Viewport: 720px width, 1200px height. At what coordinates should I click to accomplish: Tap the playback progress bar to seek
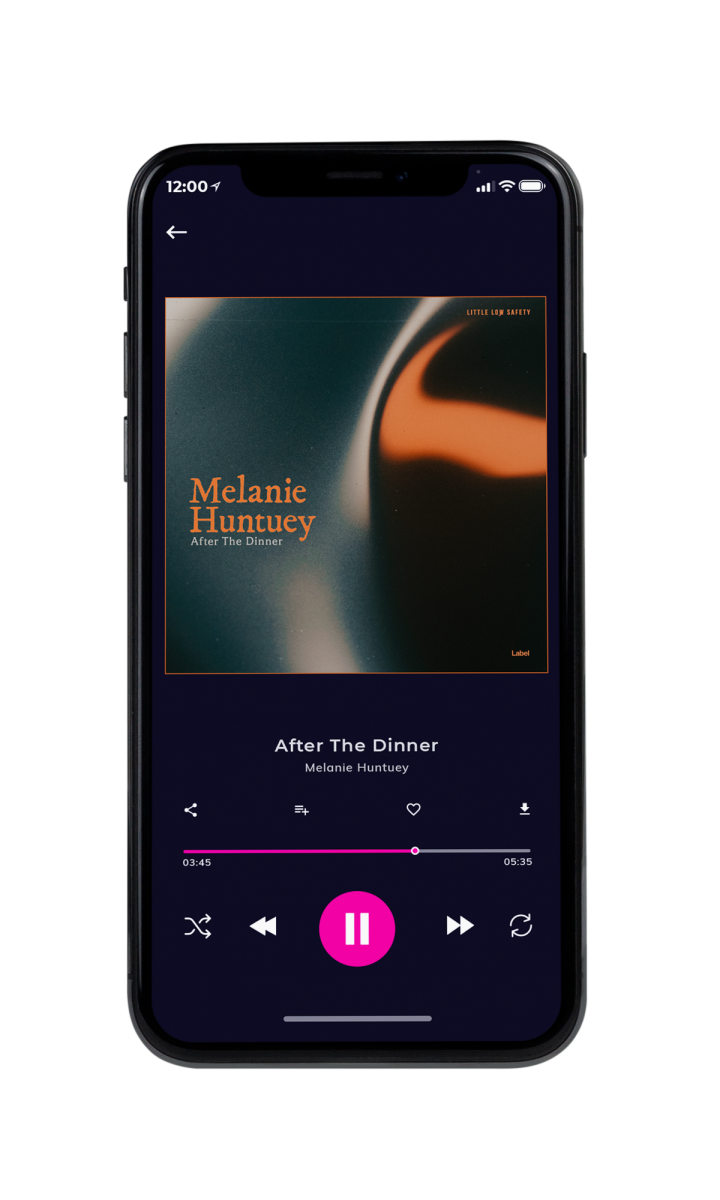tap(357, 851)
